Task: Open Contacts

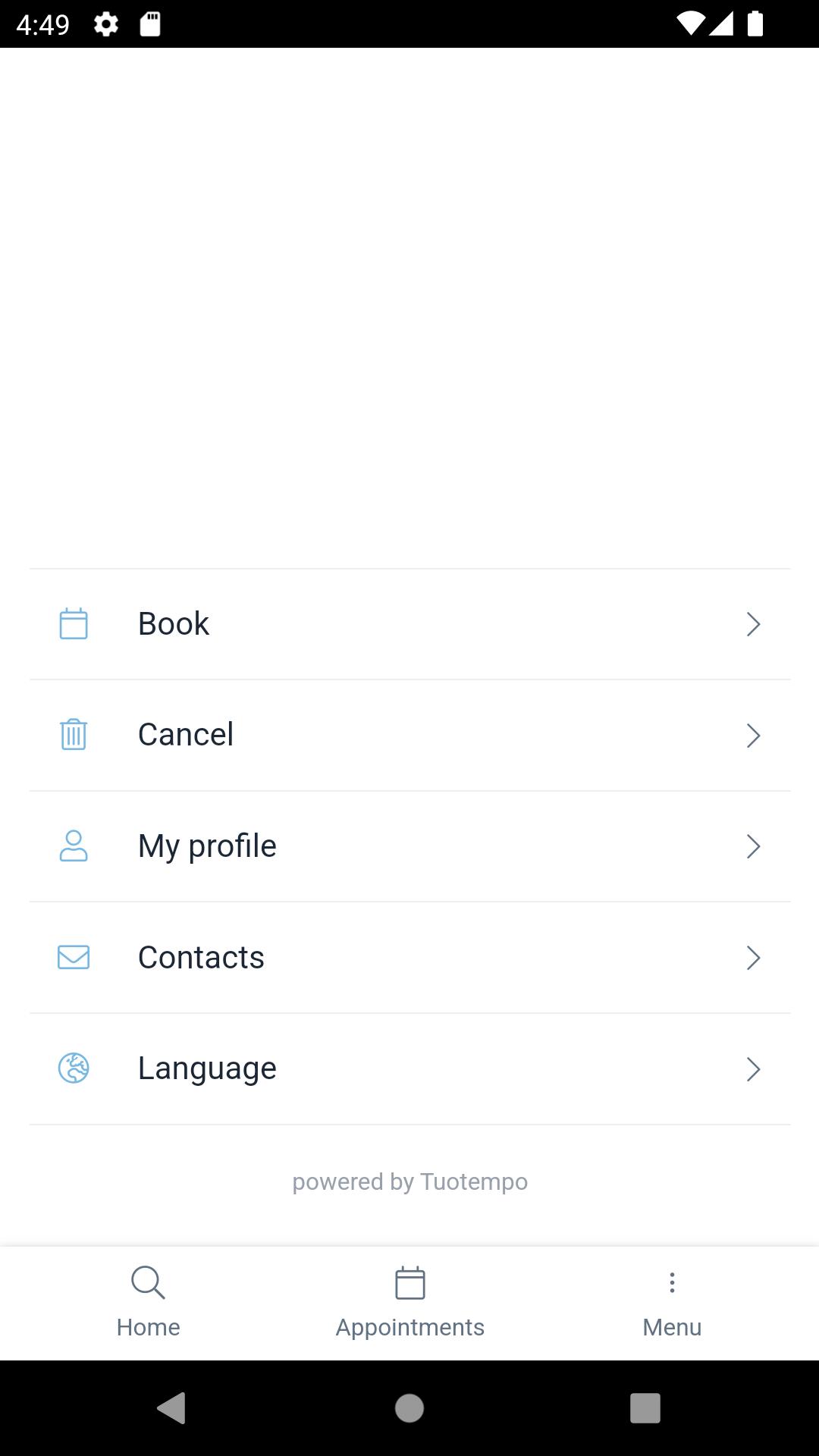Action: [x=409, y=958]
